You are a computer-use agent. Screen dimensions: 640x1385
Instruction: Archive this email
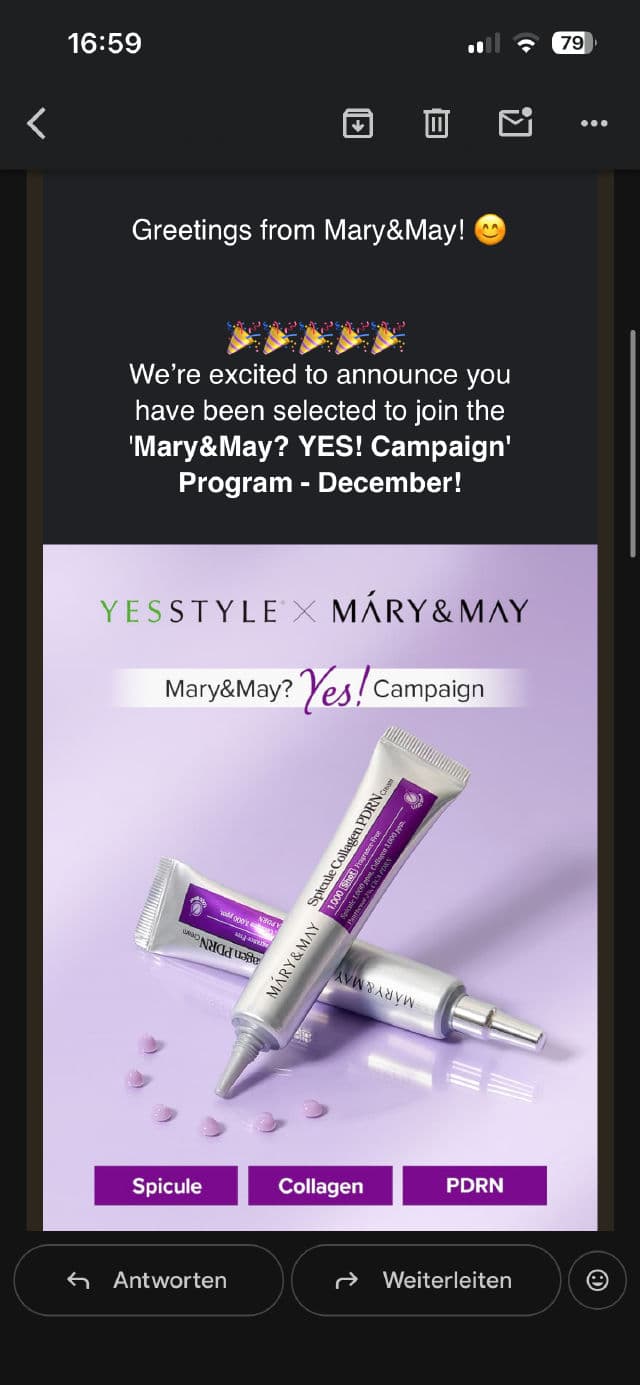point(358,123)
